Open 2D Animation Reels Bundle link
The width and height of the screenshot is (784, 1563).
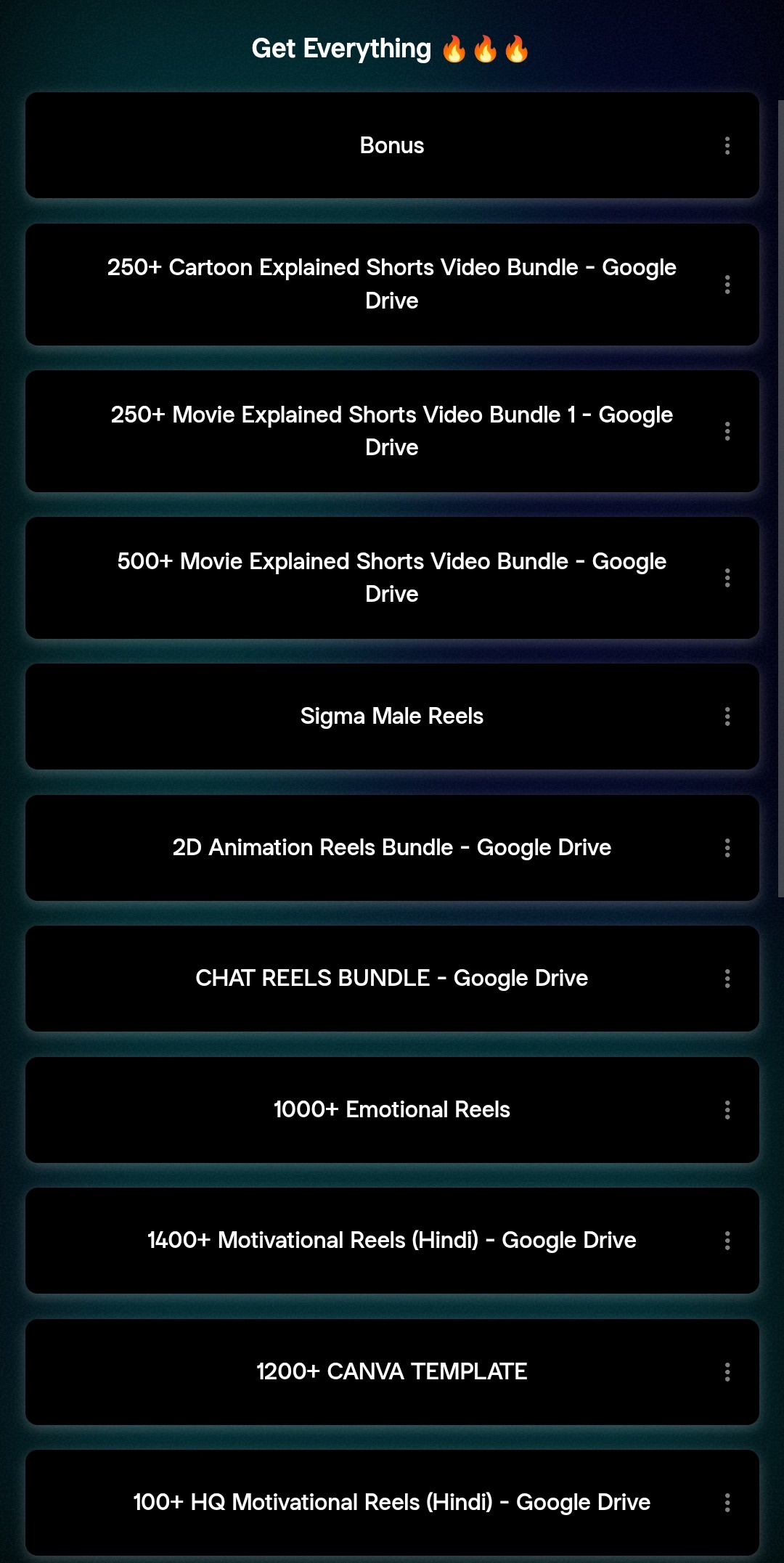(392, 848)
